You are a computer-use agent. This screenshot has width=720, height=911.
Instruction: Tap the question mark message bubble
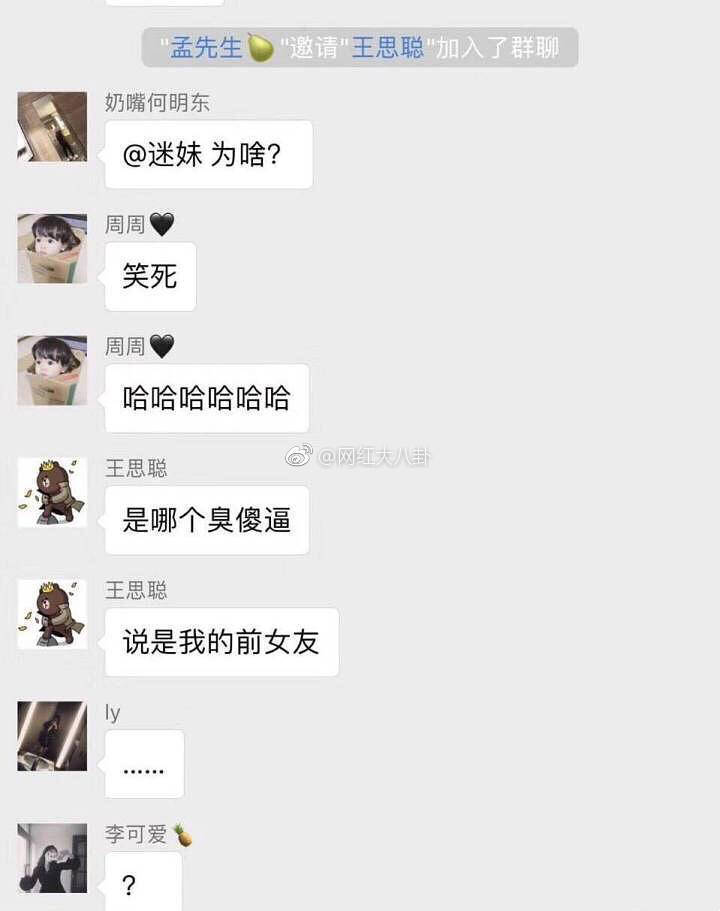pyautogui.click(x=144, y=884)
